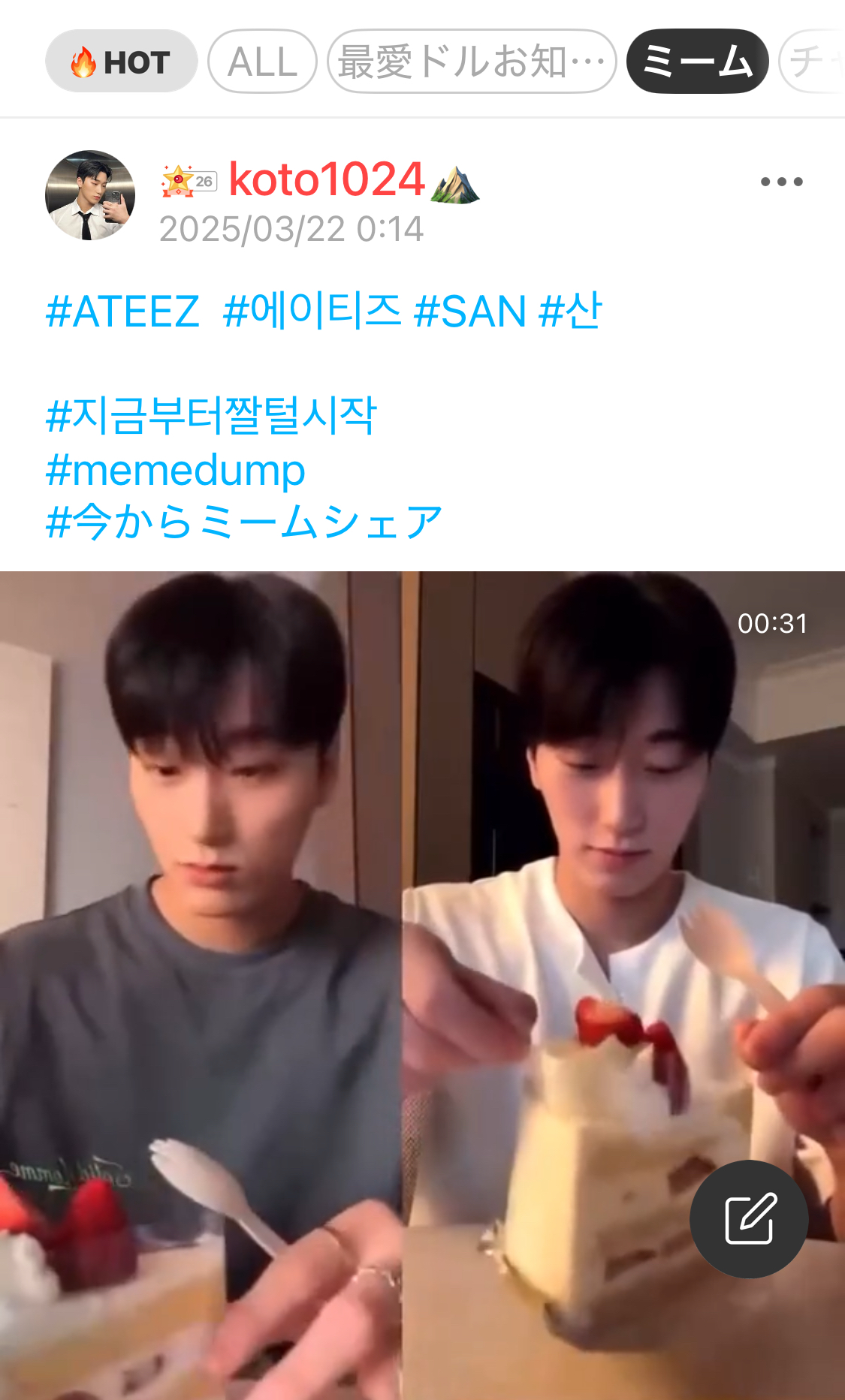The height and width of the screenshot is (1400, 845).
Task: Open the 最愛ドルお知… tab
Action: [471, 62]
